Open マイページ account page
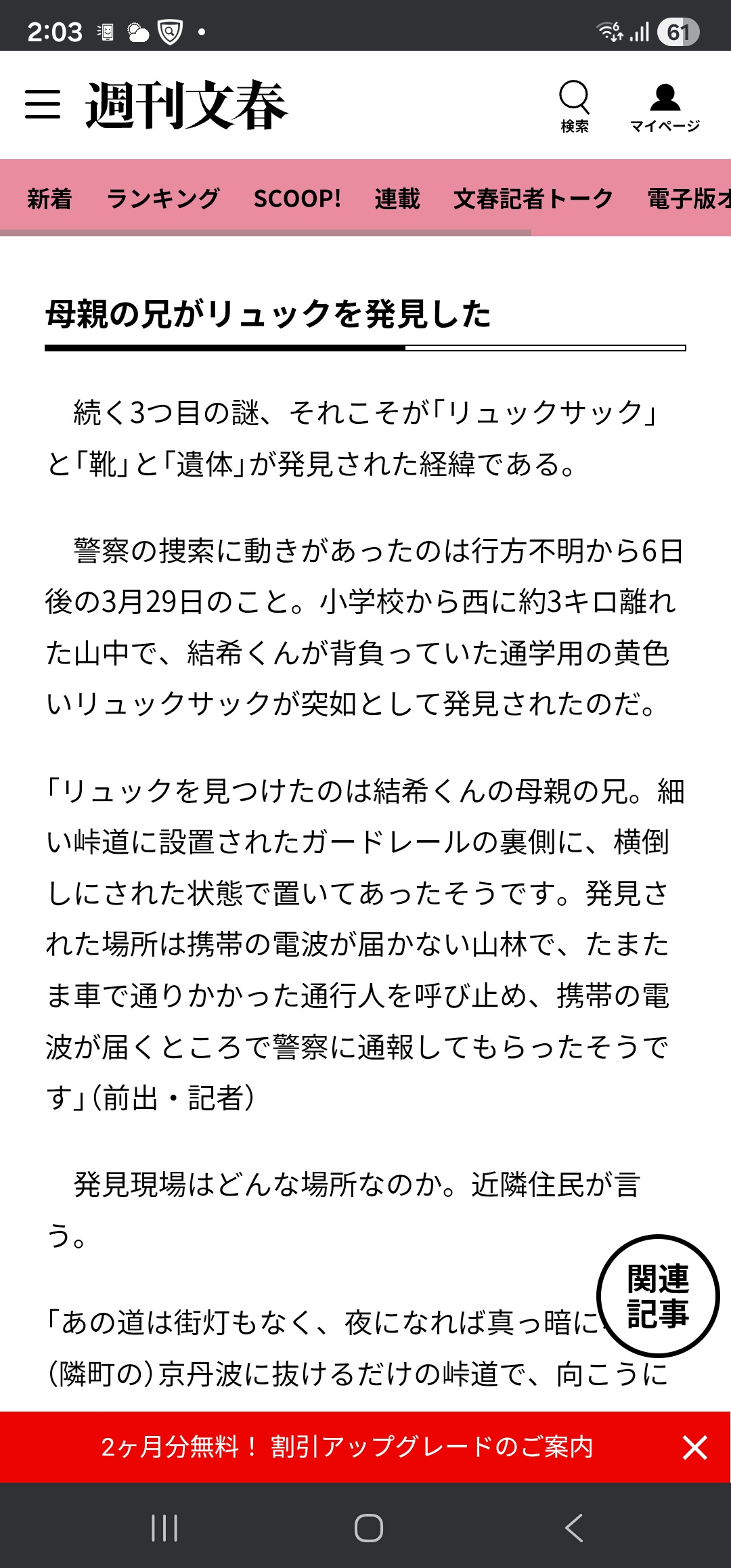The height and width of the screenshot is (1568, 731). click(665, 106)
